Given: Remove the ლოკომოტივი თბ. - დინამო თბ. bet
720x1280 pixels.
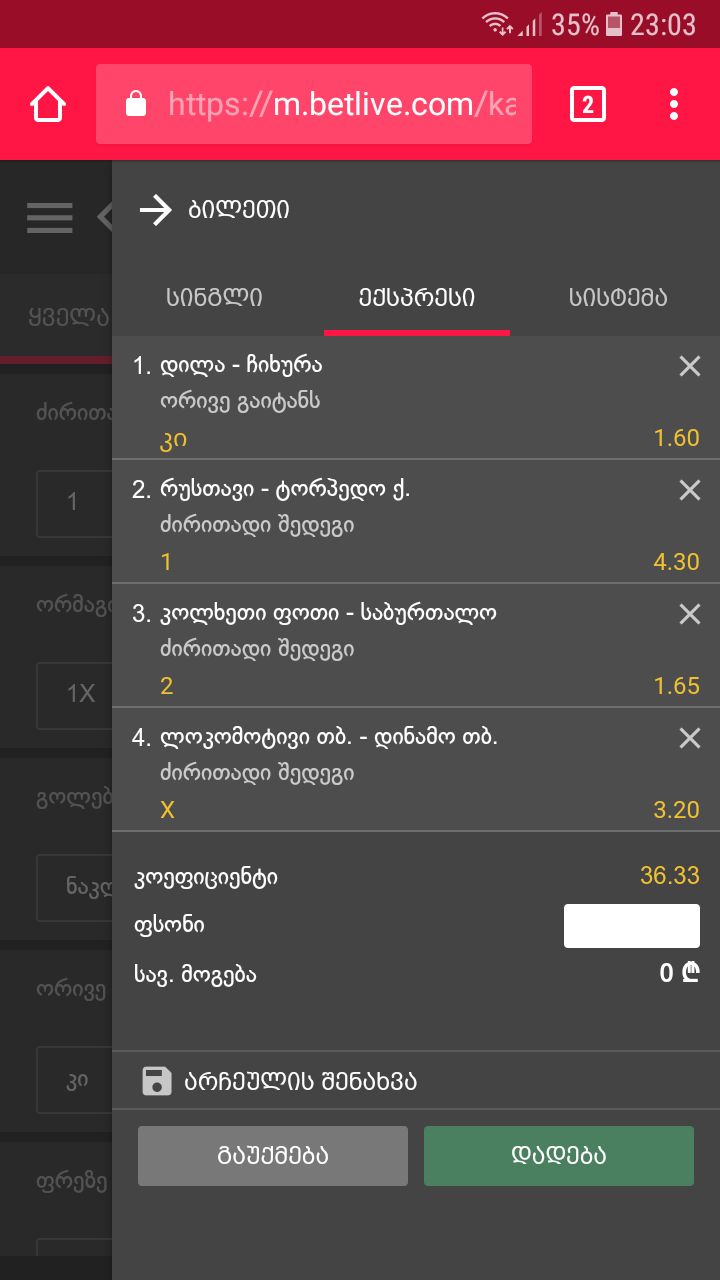Looking at the screenshot, I should 689,738.
